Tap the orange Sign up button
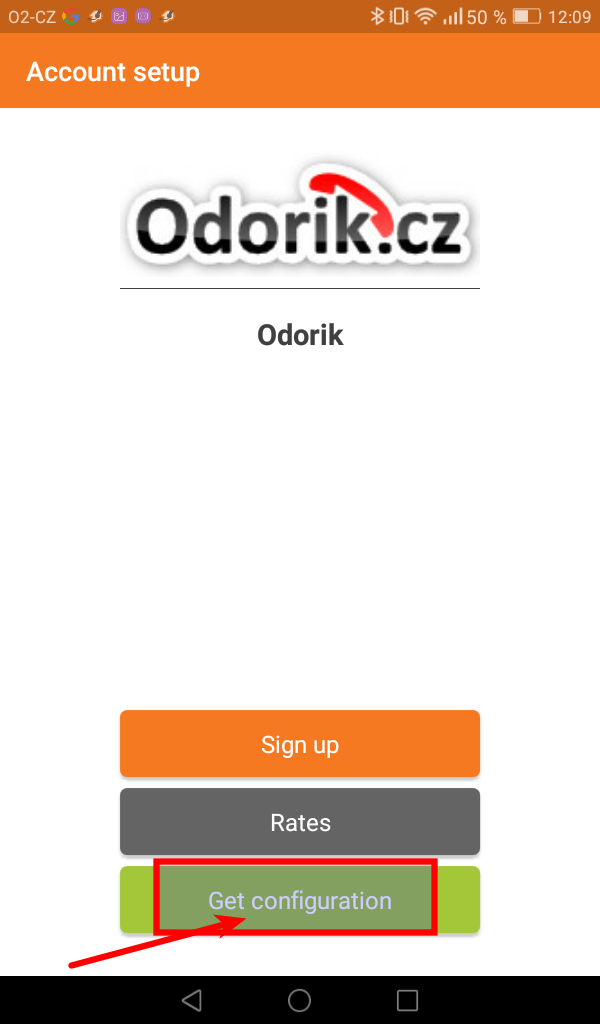This screenshot has height=1024, width=600. tap(300, 744)
